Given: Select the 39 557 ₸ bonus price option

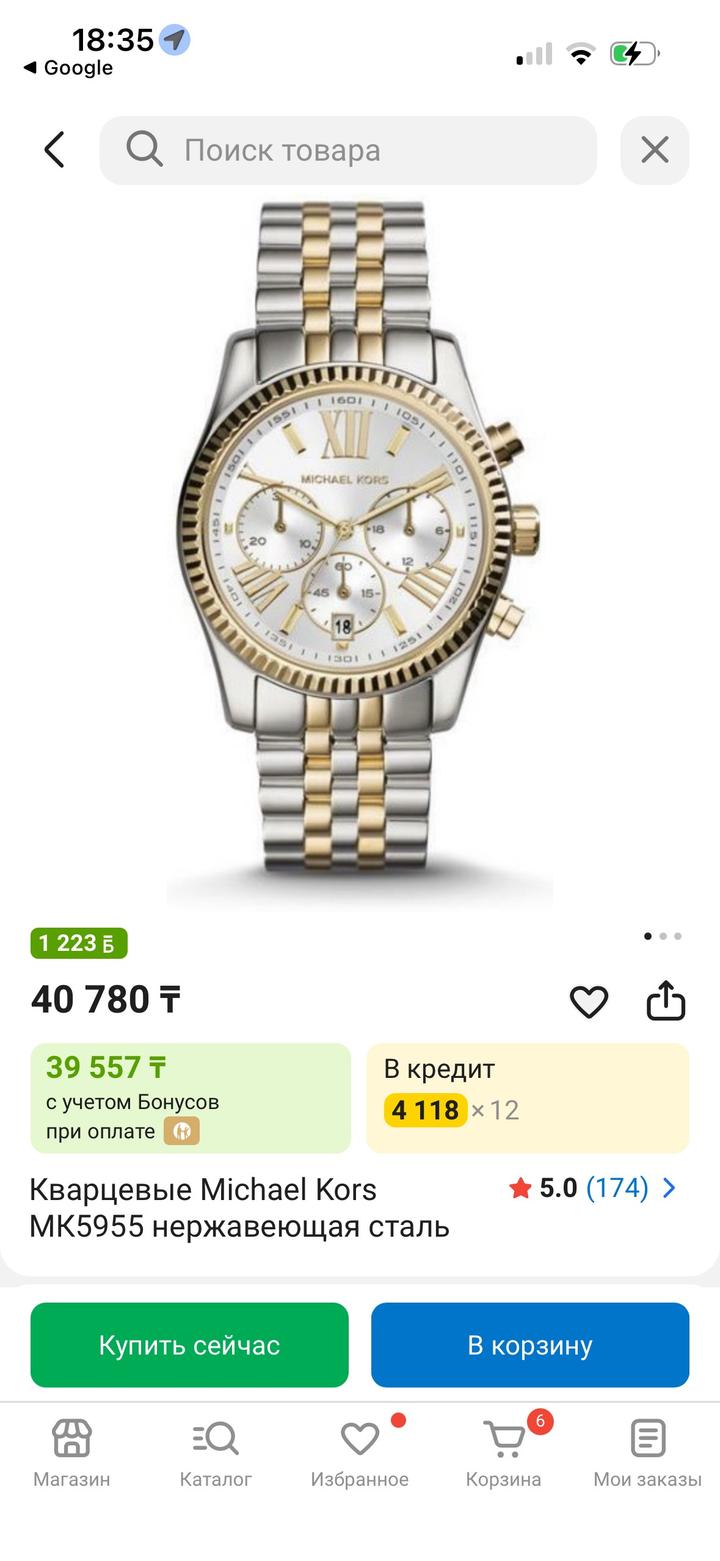Looking at the screenshot, I should click(191, 1098).
